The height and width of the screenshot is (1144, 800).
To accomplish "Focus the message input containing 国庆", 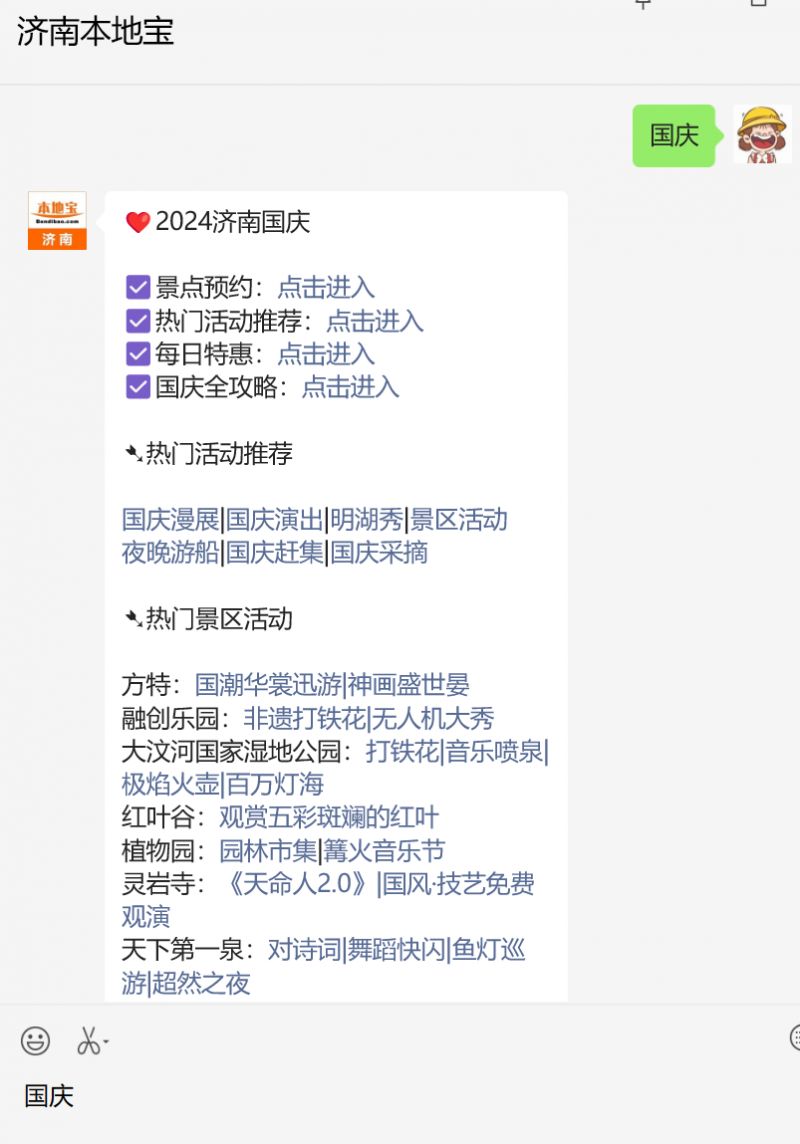I will click(400, 1096).
